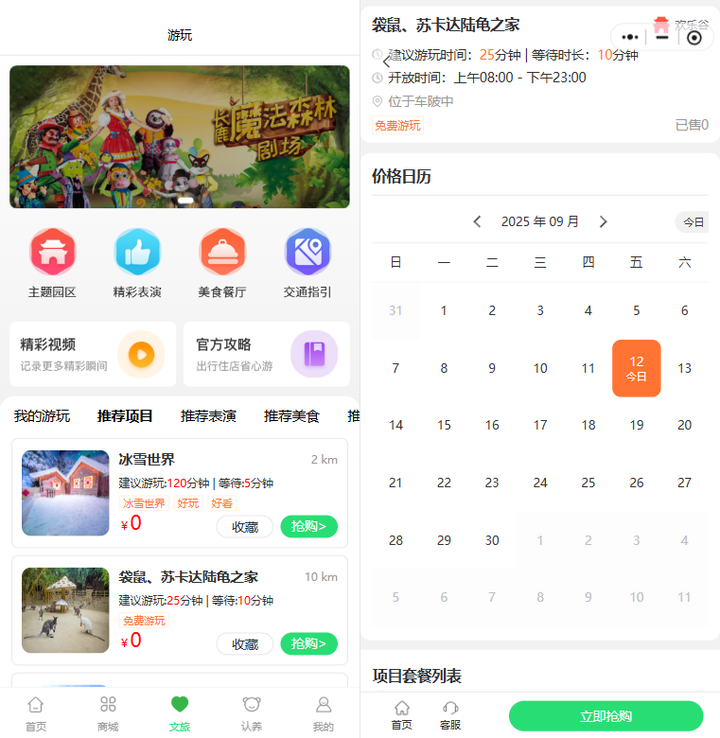Open 交通指引 directions

(307, 263)
